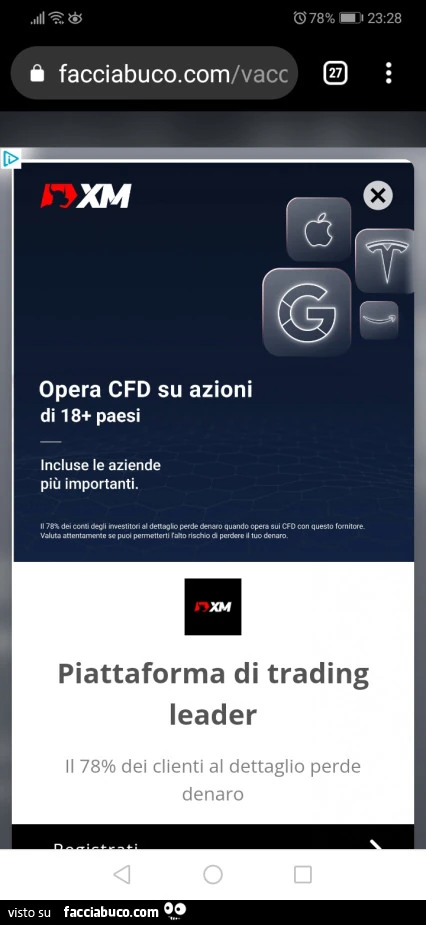Screen dimensions: 426x925
Task: Open the AdChoices info icon
Action: [x=11, y=158]
